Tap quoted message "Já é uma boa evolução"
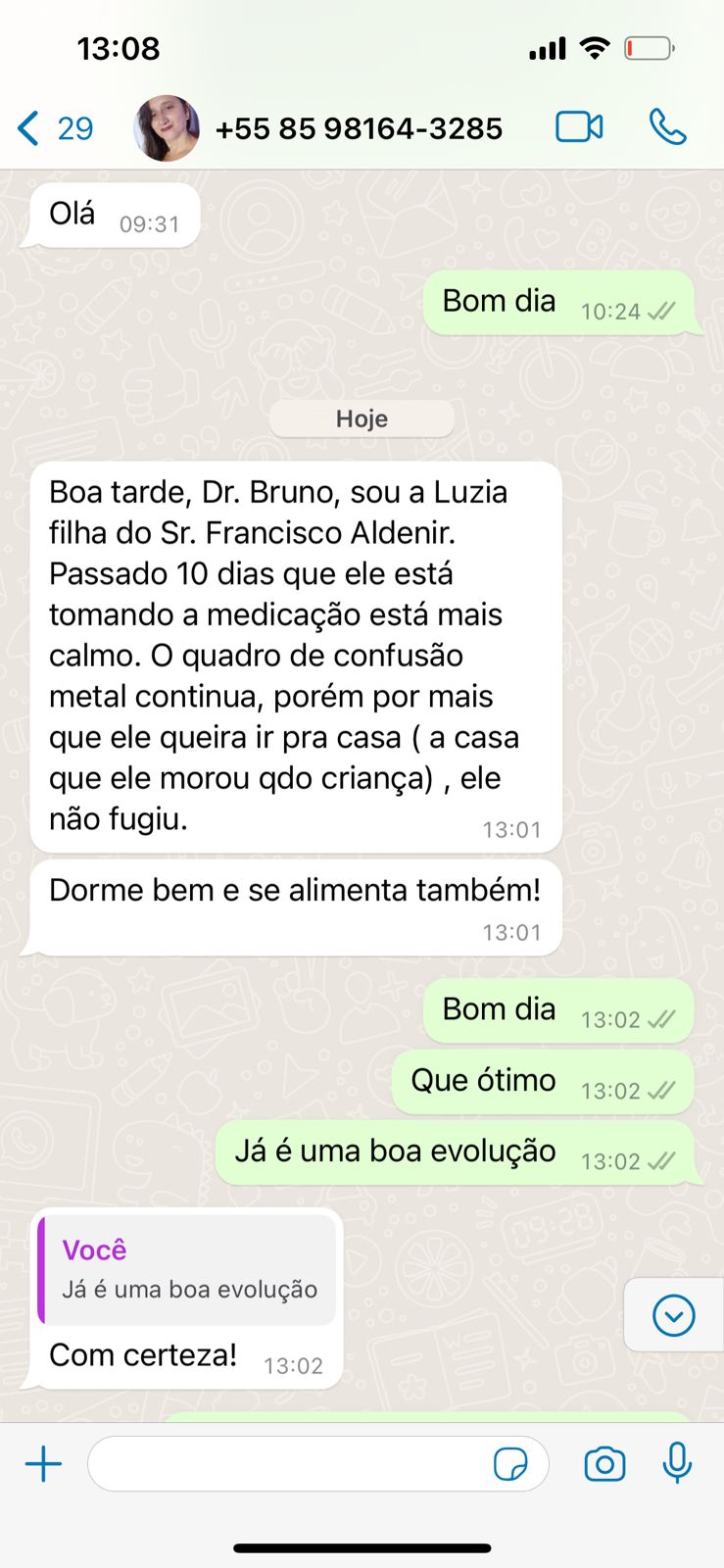Image resolution: width=724 pixels, height=1568 pixels. point(188,1270)
